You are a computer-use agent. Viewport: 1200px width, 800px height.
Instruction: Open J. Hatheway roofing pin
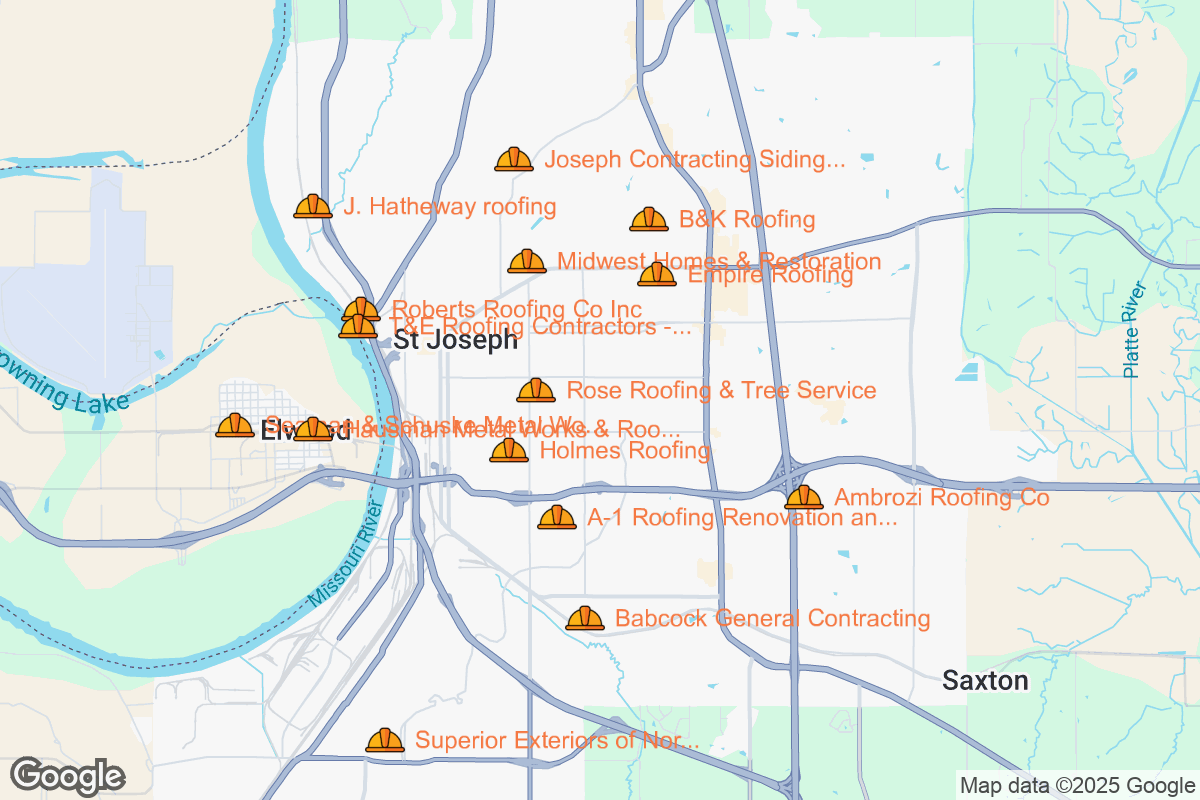tap(313, 207)
